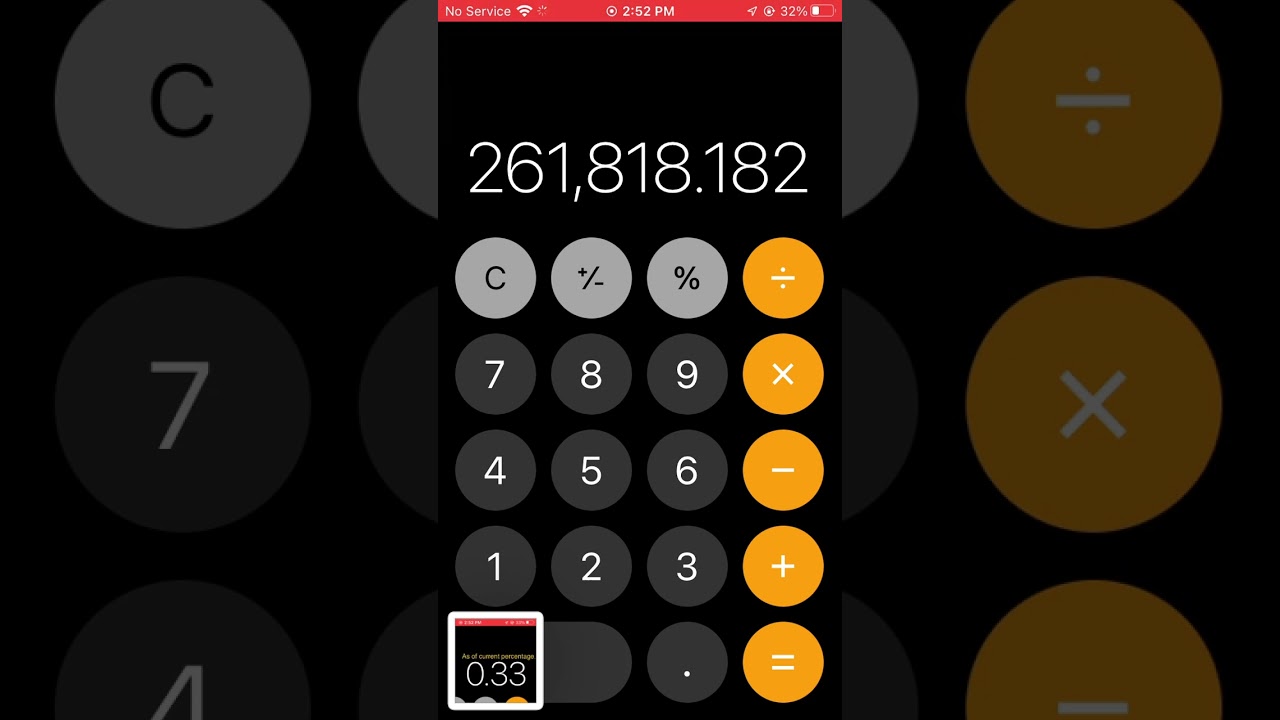Apply the percent key

(x=687, y=278)
